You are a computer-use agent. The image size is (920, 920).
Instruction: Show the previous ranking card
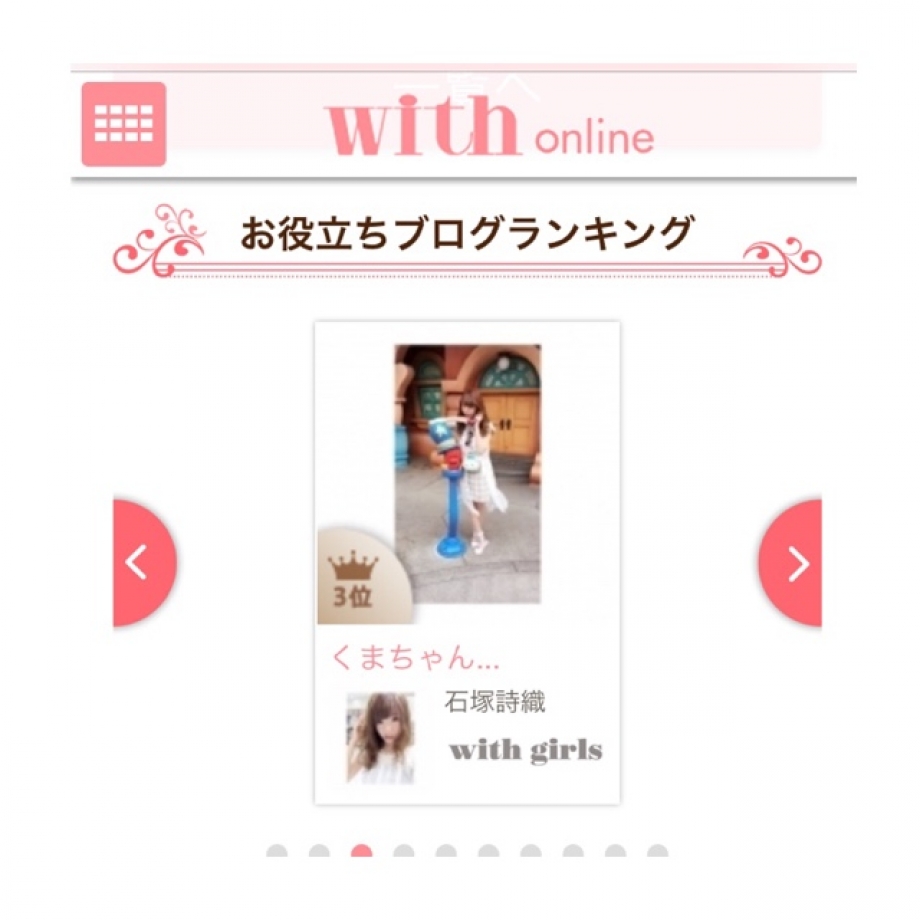(143, 563)
